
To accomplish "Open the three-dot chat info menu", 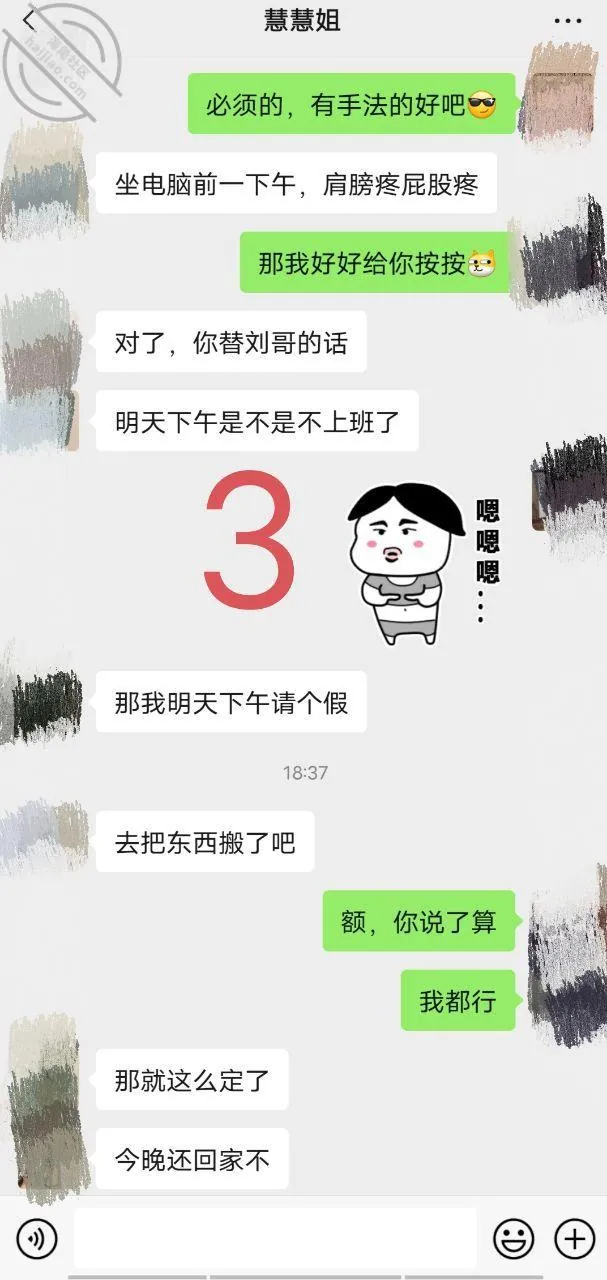I will pyautogui.click(x=568, y=21).
